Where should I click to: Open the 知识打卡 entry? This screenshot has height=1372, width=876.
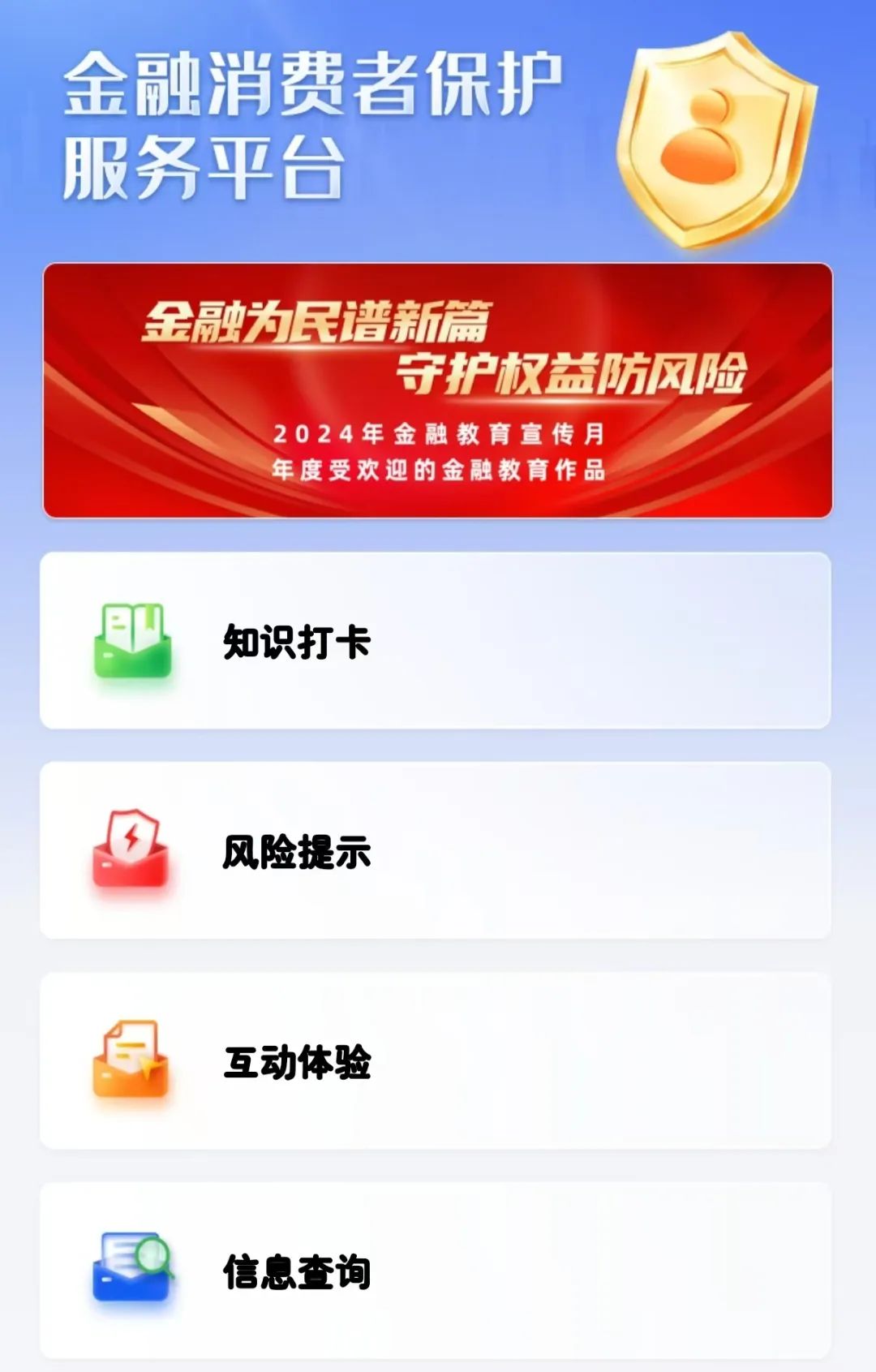436,641
